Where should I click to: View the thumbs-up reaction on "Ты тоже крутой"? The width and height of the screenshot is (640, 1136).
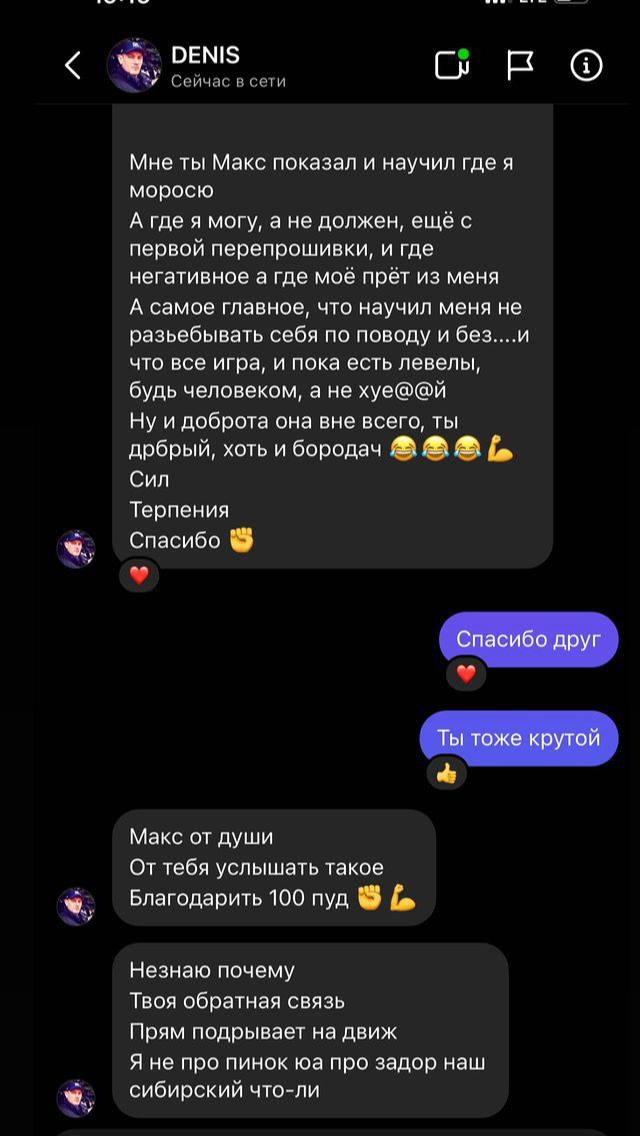tap(446, 773)
